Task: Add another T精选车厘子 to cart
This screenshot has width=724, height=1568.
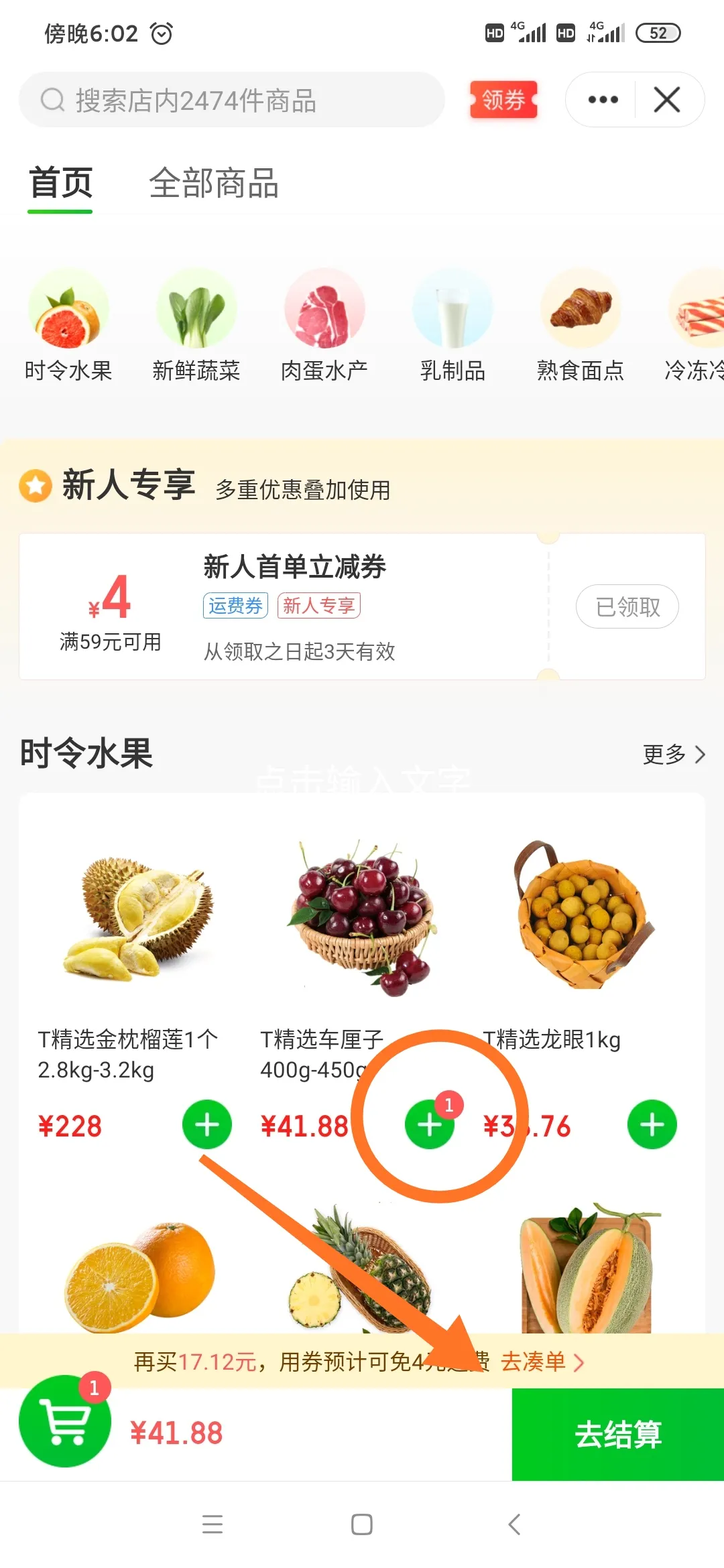Action: pos(429,1124)
